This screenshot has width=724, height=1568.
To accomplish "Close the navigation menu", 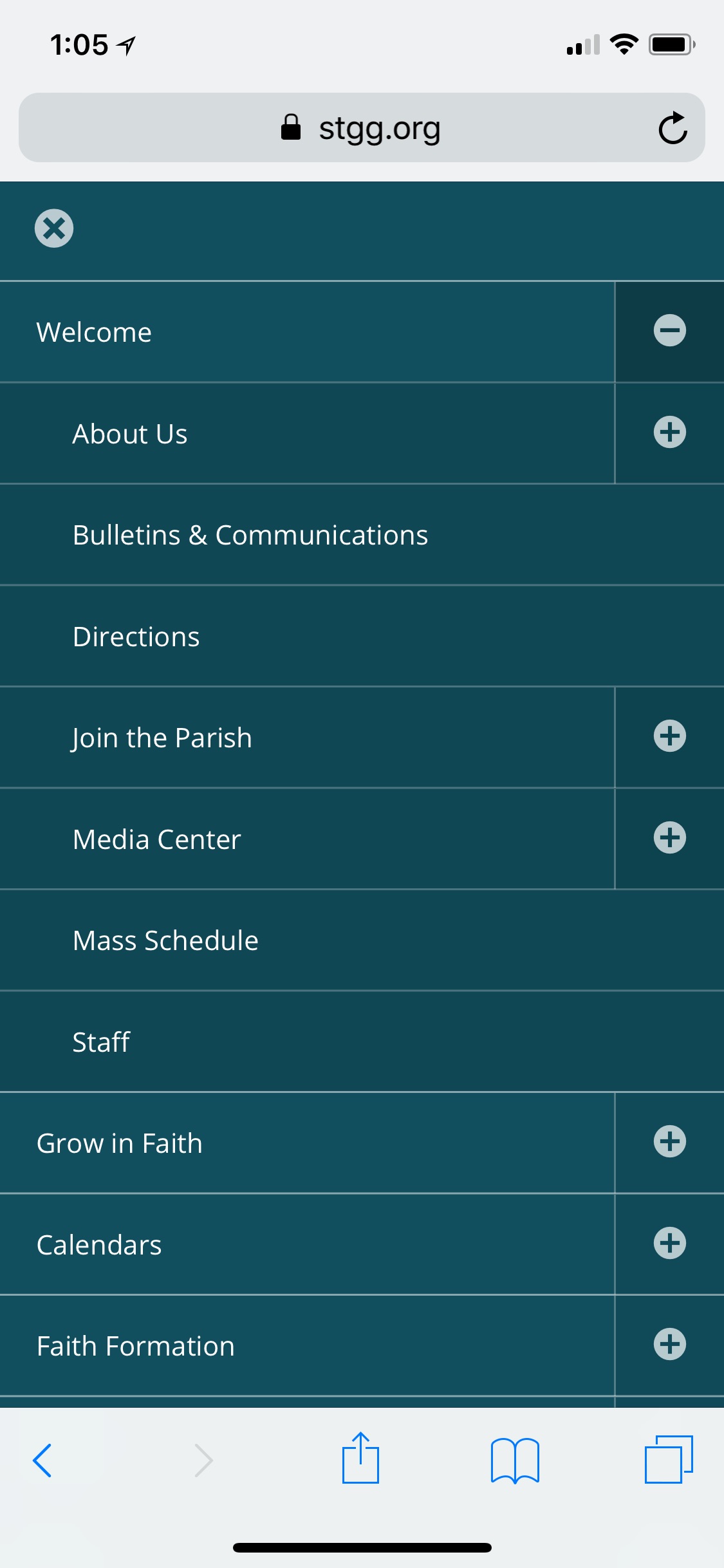I will [x=54, y=229].
